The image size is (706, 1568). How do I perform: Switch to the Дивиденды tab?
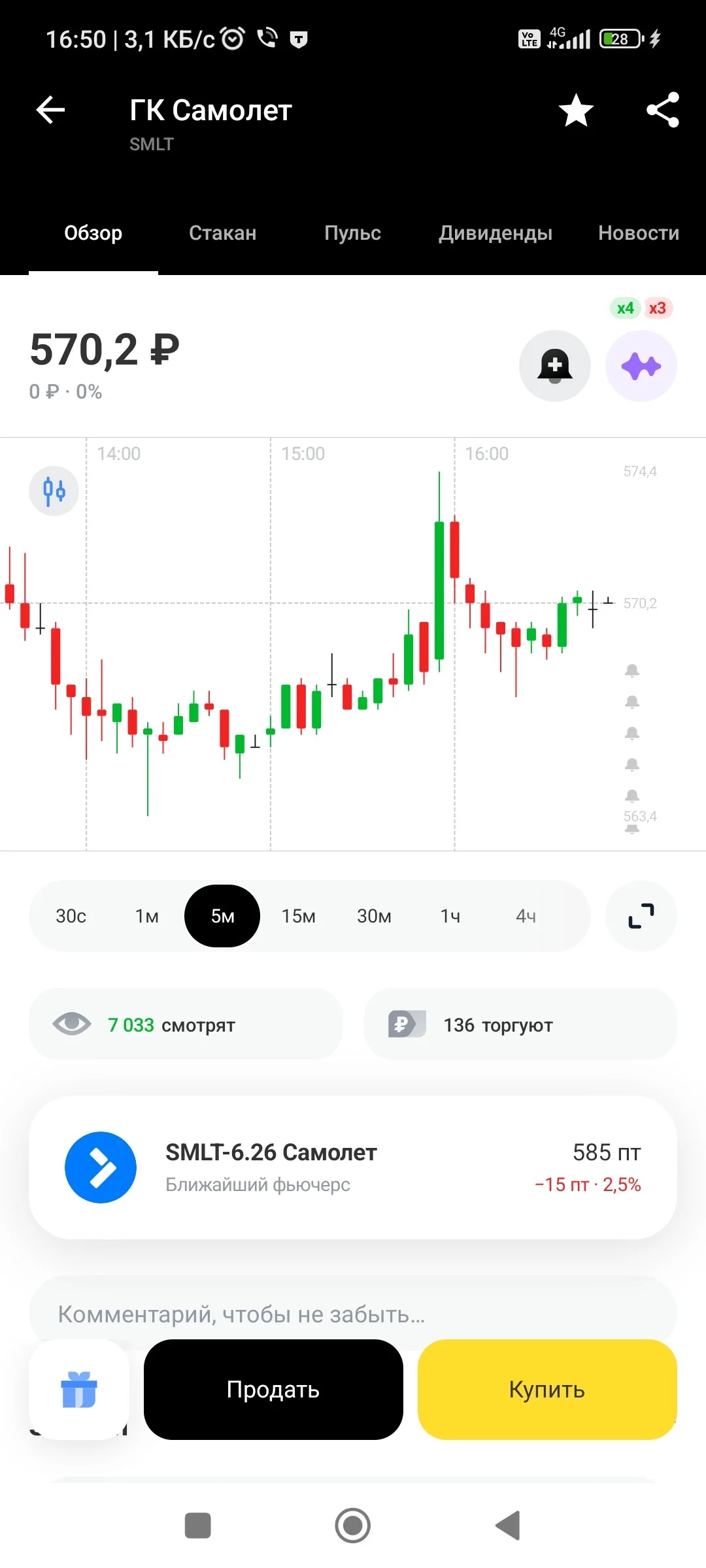496,233
